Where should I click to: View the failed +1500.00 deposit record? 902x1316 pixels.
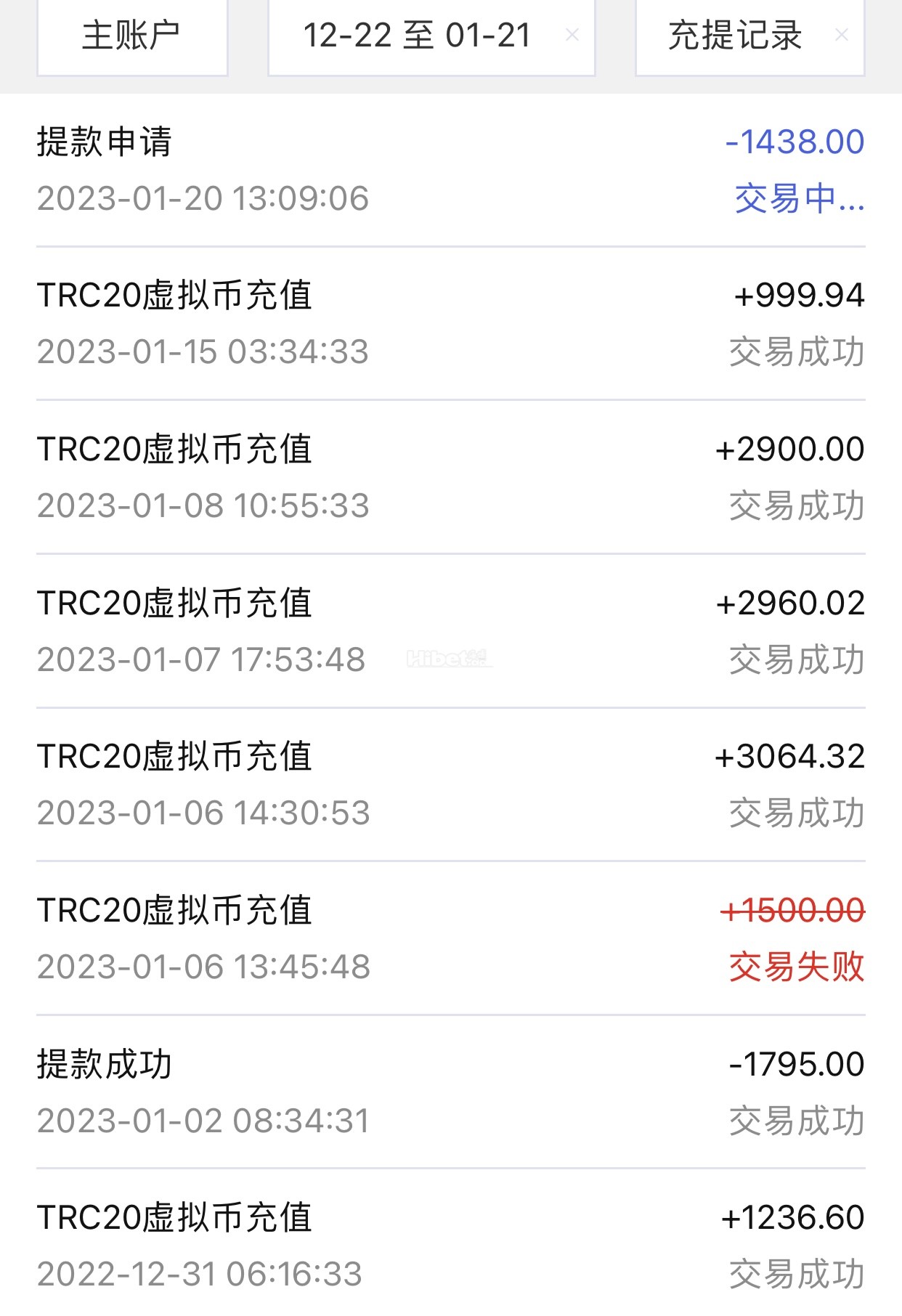click(x=450, y=938)
